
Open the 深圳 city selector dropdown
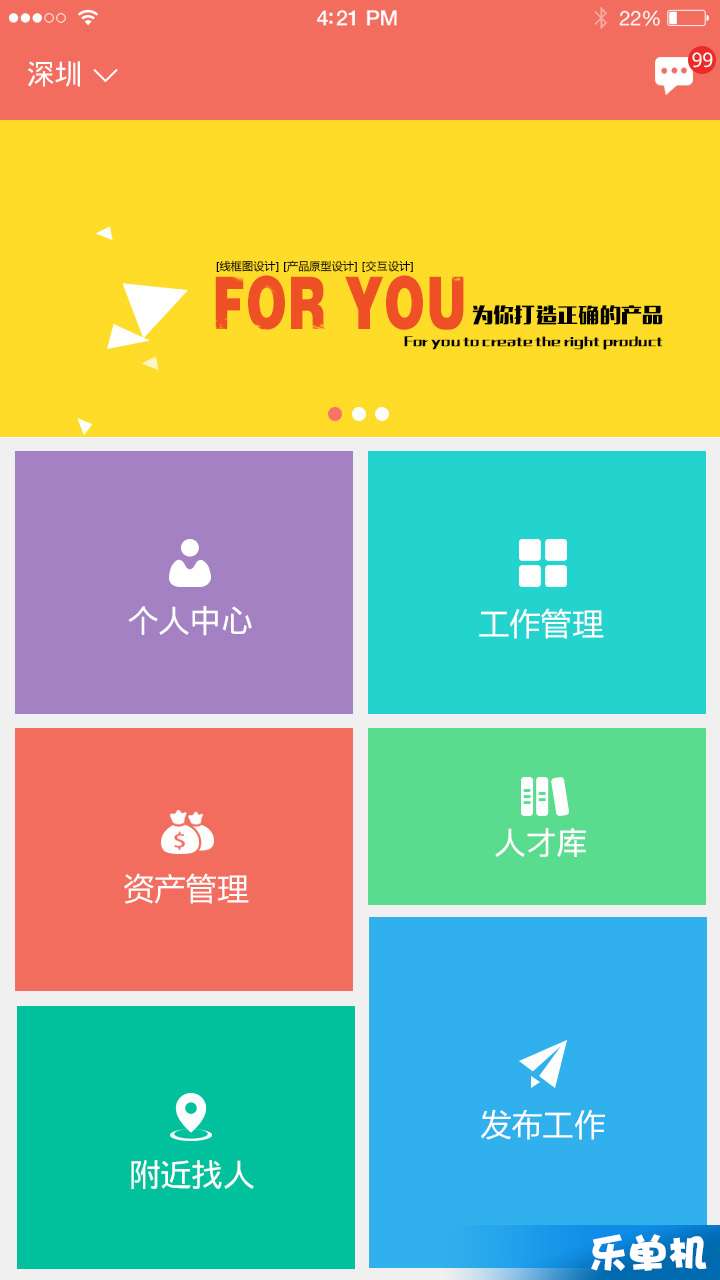tap(72, 75)
